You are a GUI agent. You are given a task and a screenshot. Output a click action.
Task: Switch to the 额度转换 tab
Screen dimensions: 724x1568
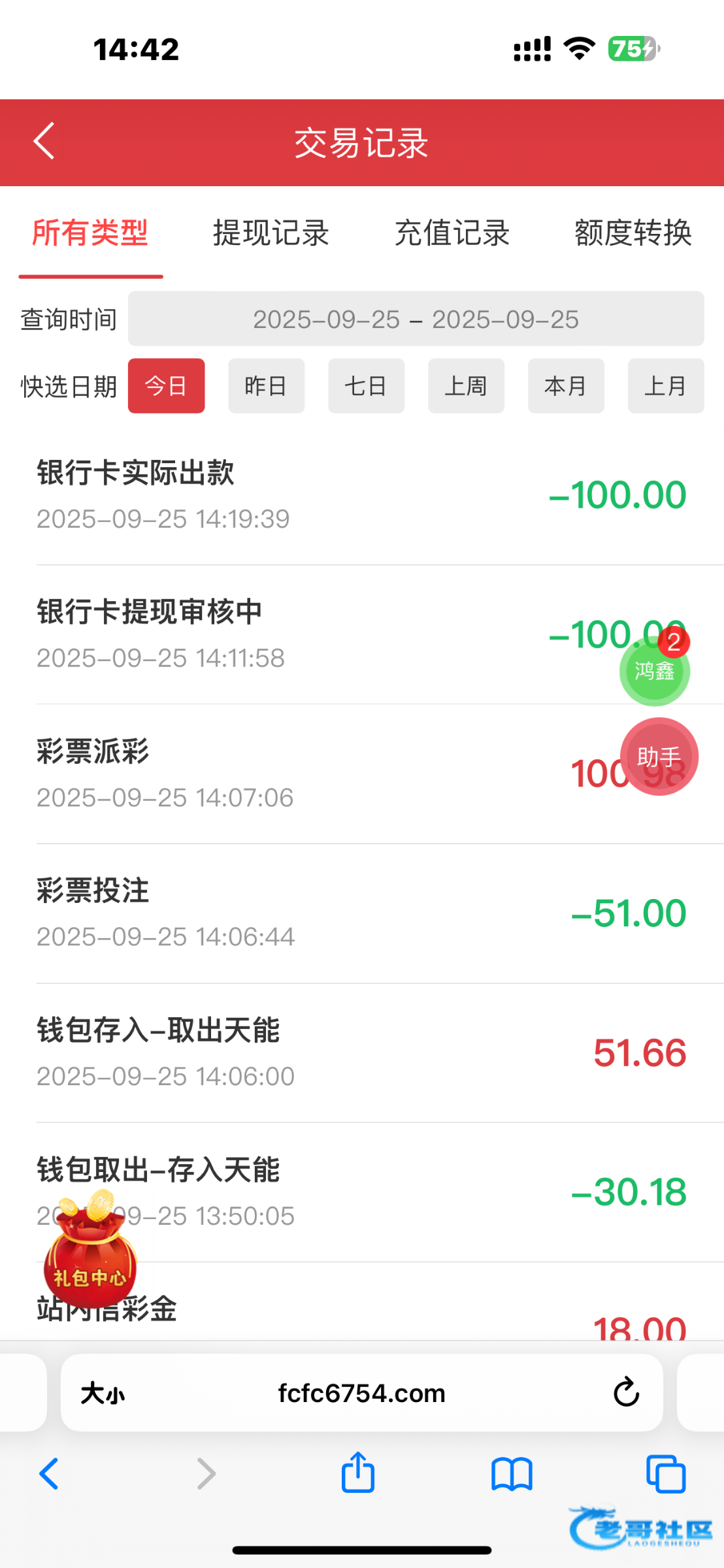(633, 233)
